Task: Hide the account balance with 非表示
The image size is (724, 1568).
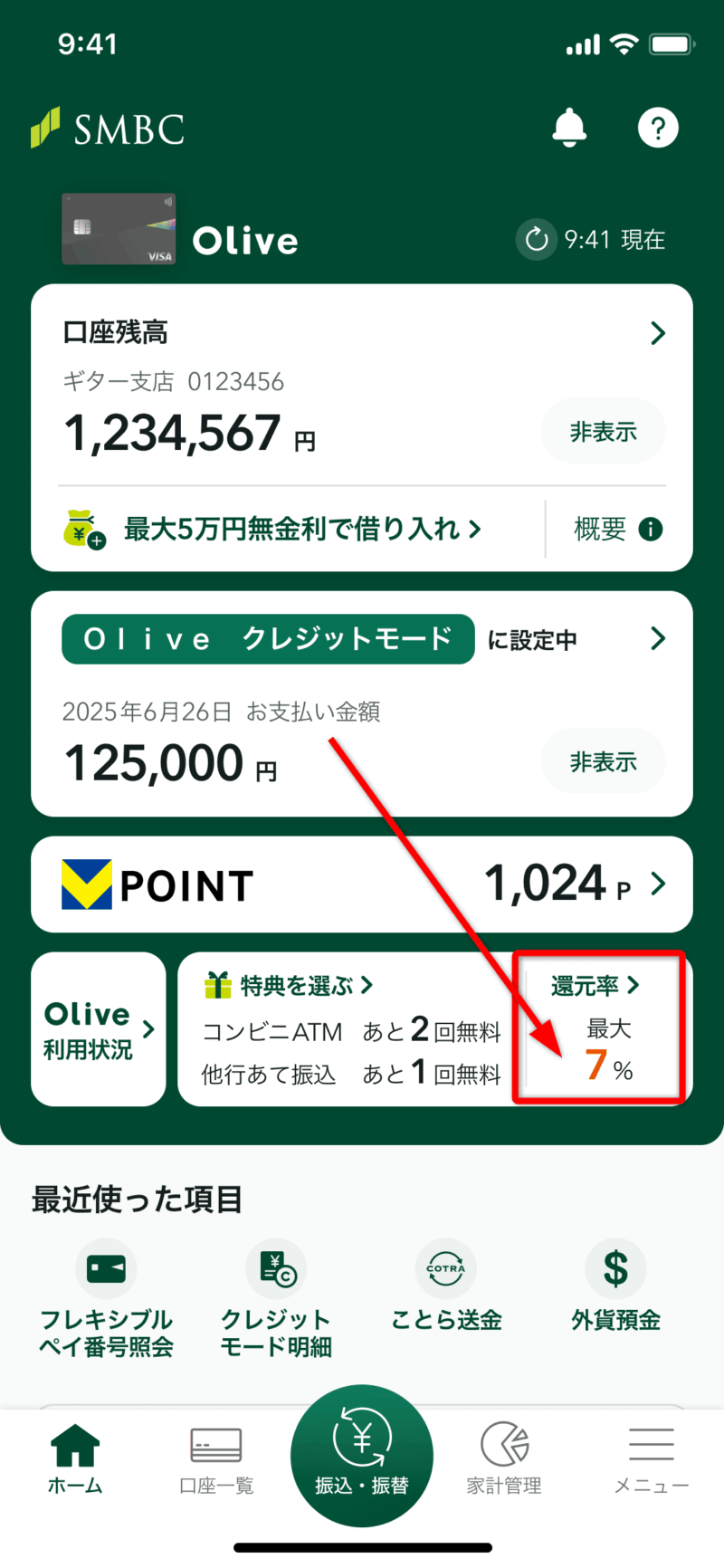Action: [x=603, y=432]
